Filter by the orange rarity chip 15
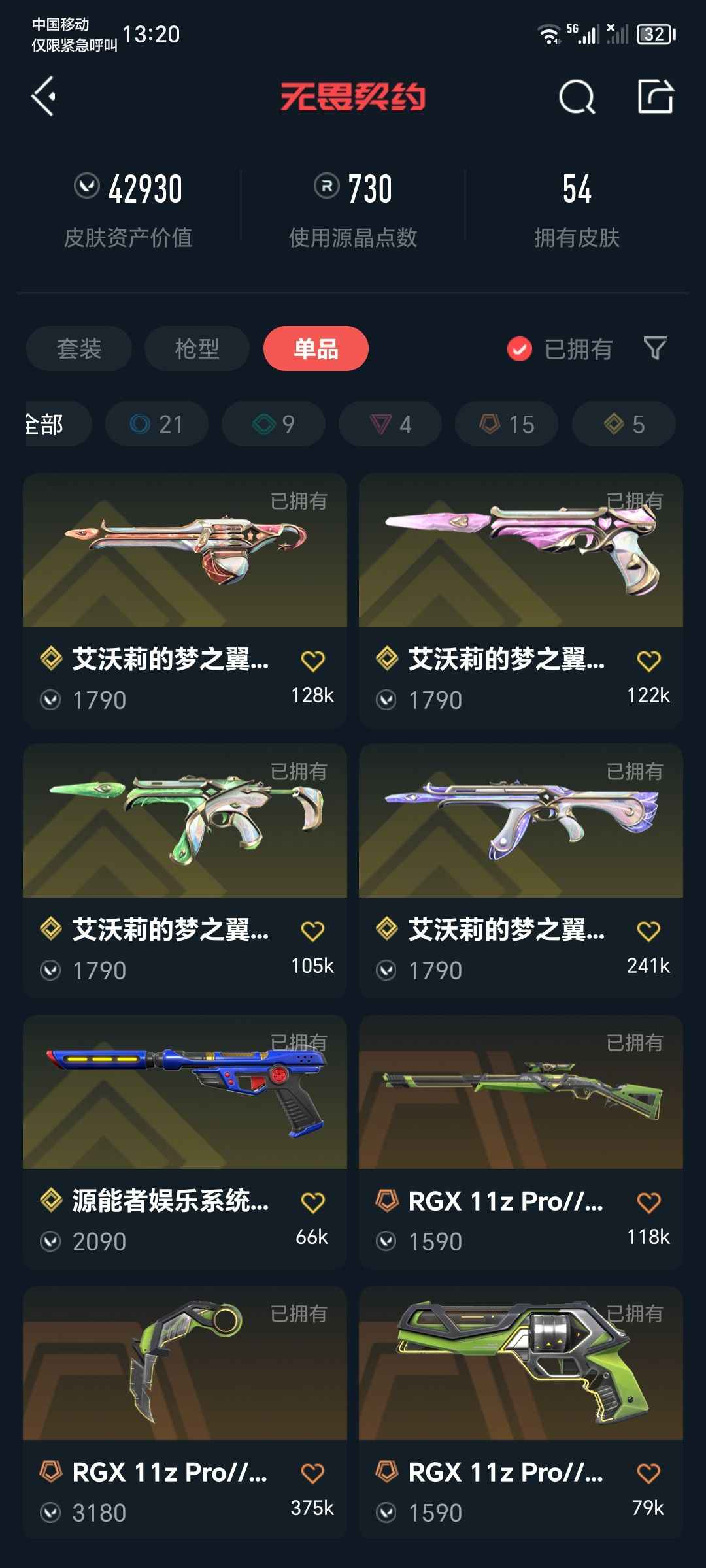Viewport: 706px width, 1568px height. 507,424
